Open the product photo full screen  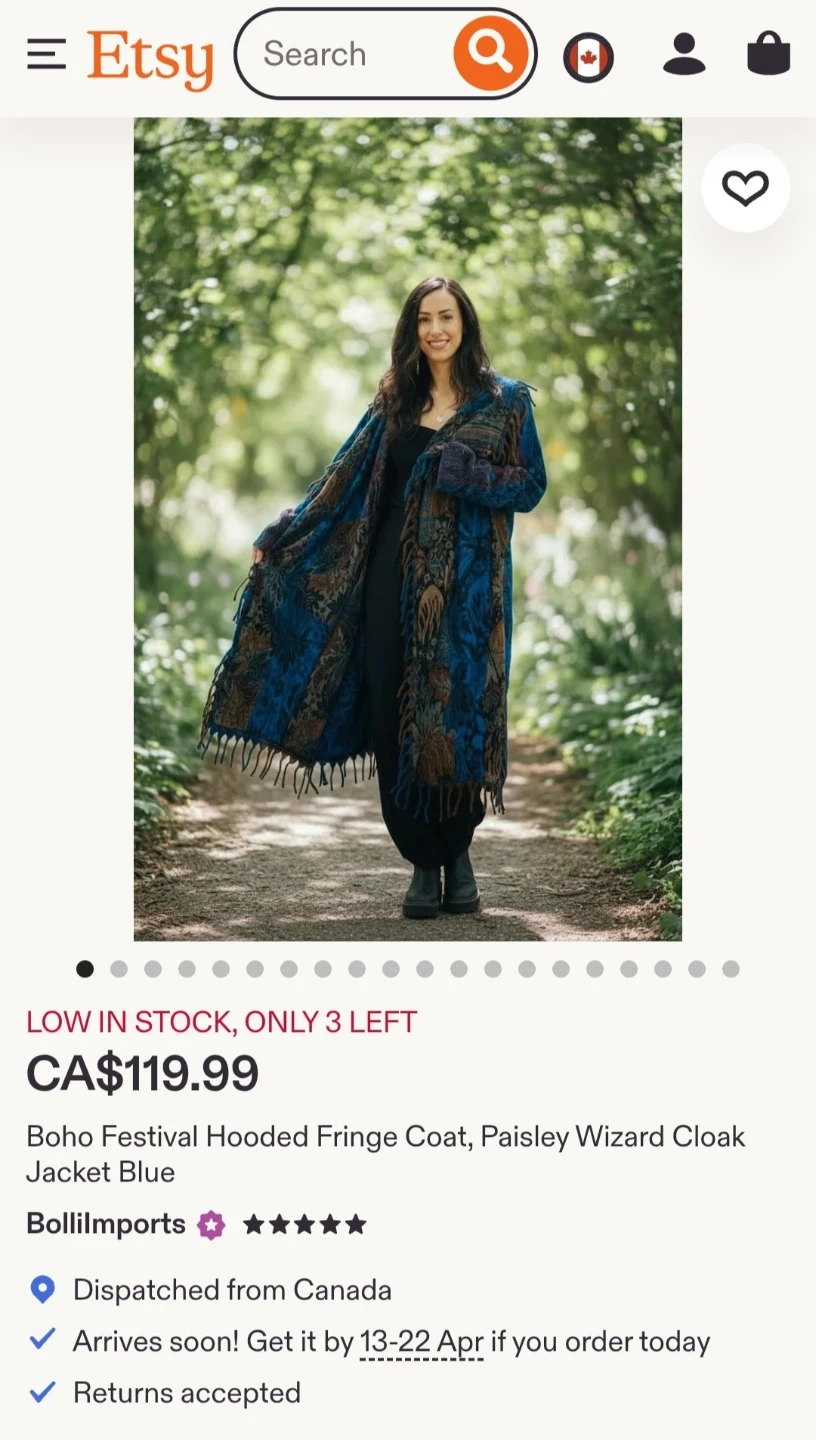click(408, 528)
